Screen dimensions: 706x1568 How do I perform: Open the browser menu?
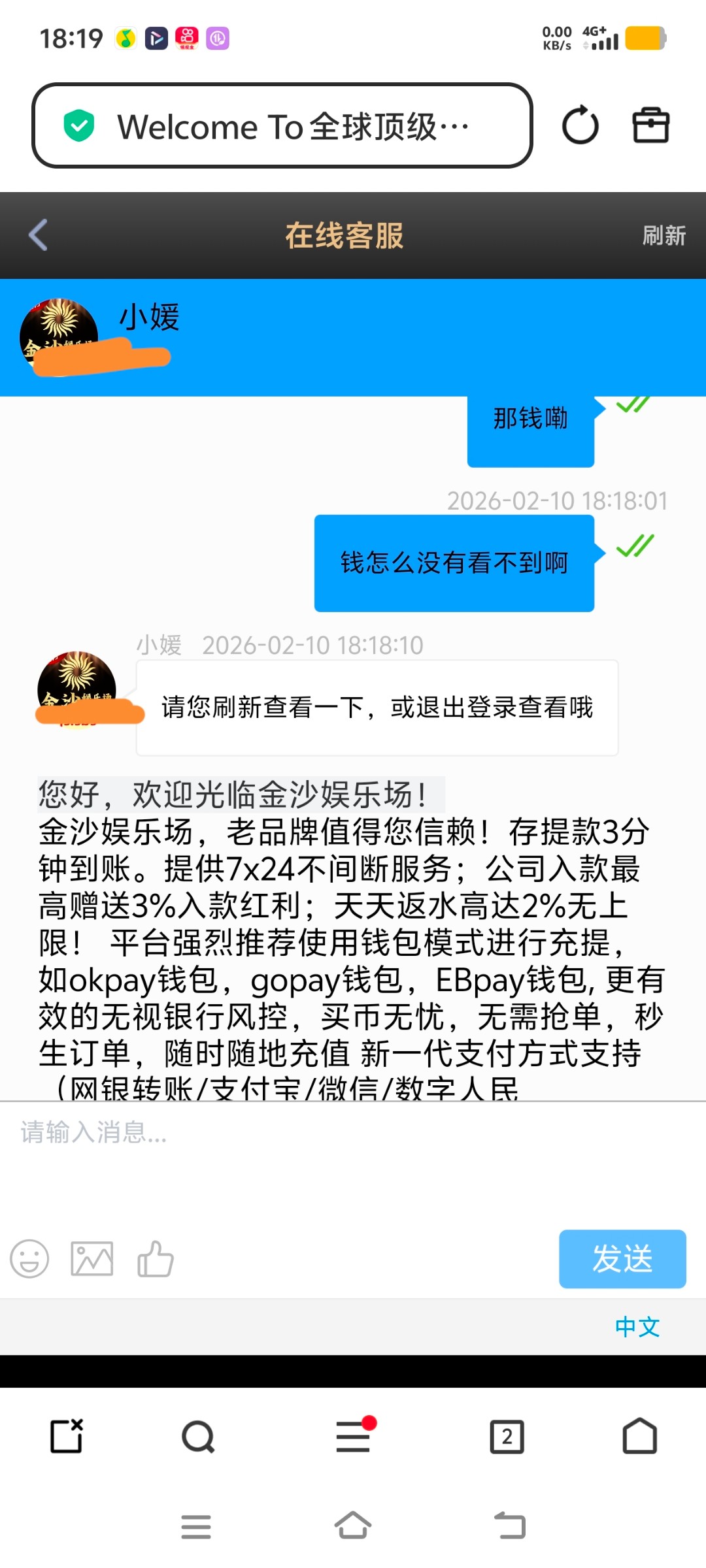pos(353,1437)
